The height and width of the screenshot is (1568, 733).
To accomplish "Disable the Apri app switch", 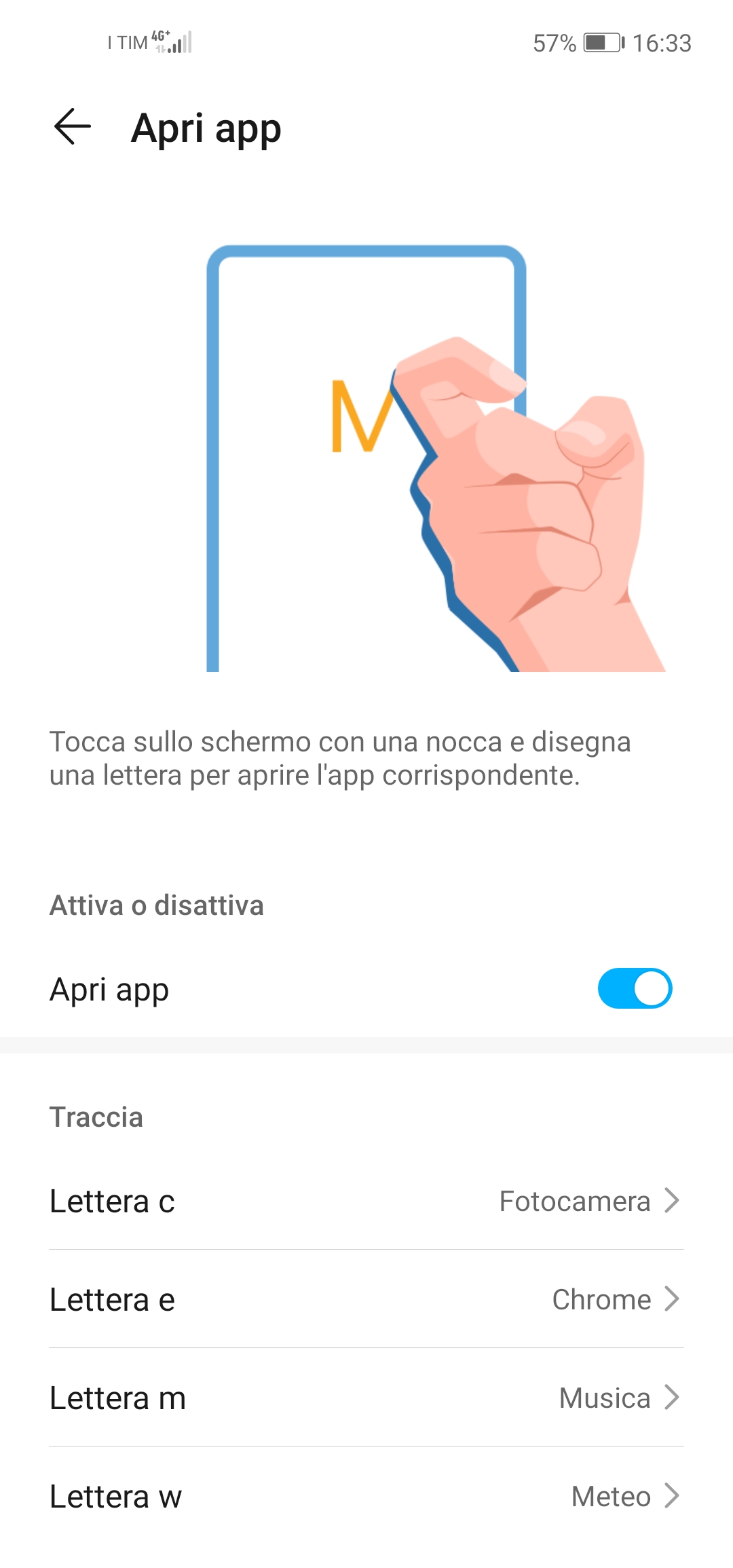I will (634, 988).
